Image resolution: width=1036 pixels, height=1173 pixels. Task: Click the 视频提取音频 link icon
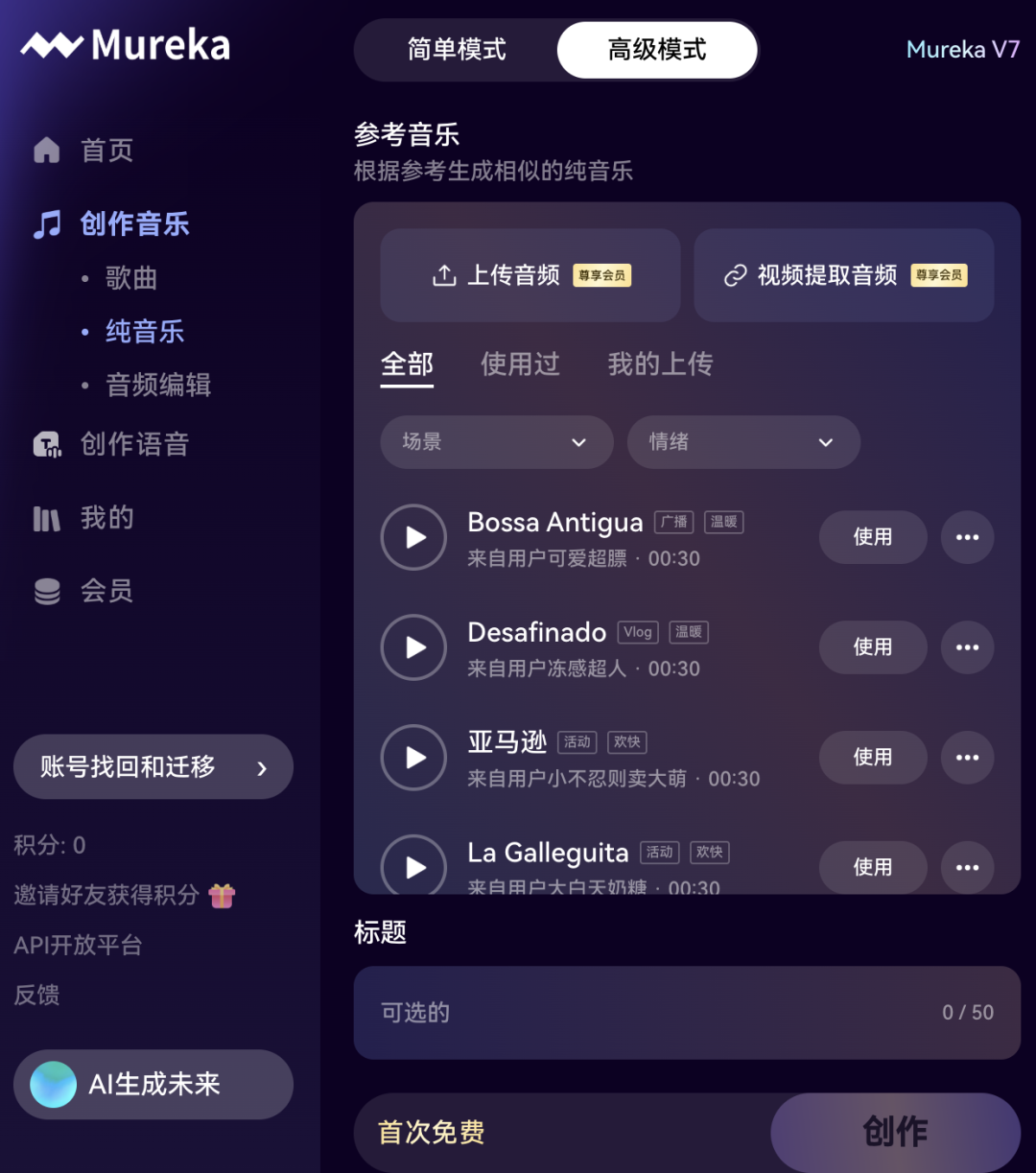(x=736, y=275)
